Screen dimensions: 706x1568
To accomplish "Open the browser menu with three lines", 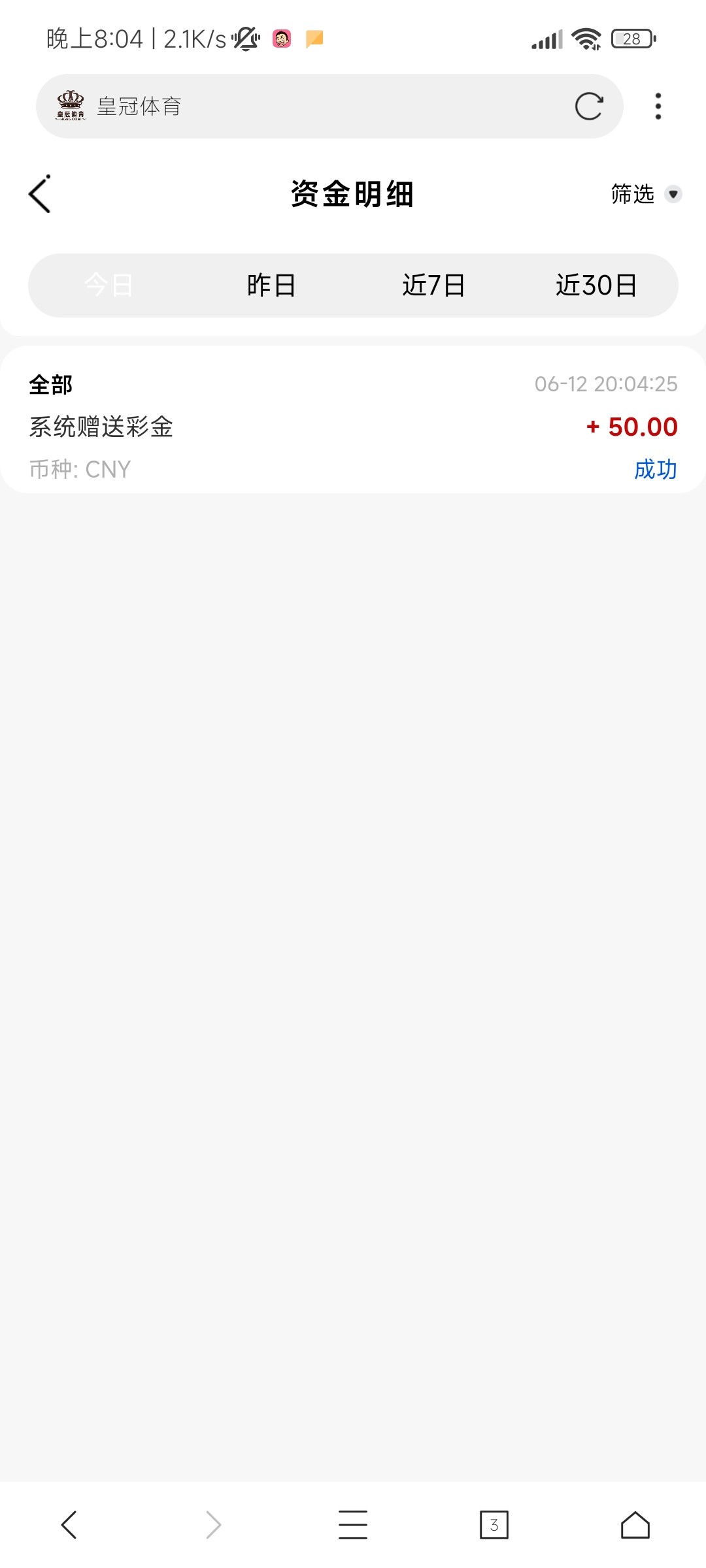I will click(353, 1525).
